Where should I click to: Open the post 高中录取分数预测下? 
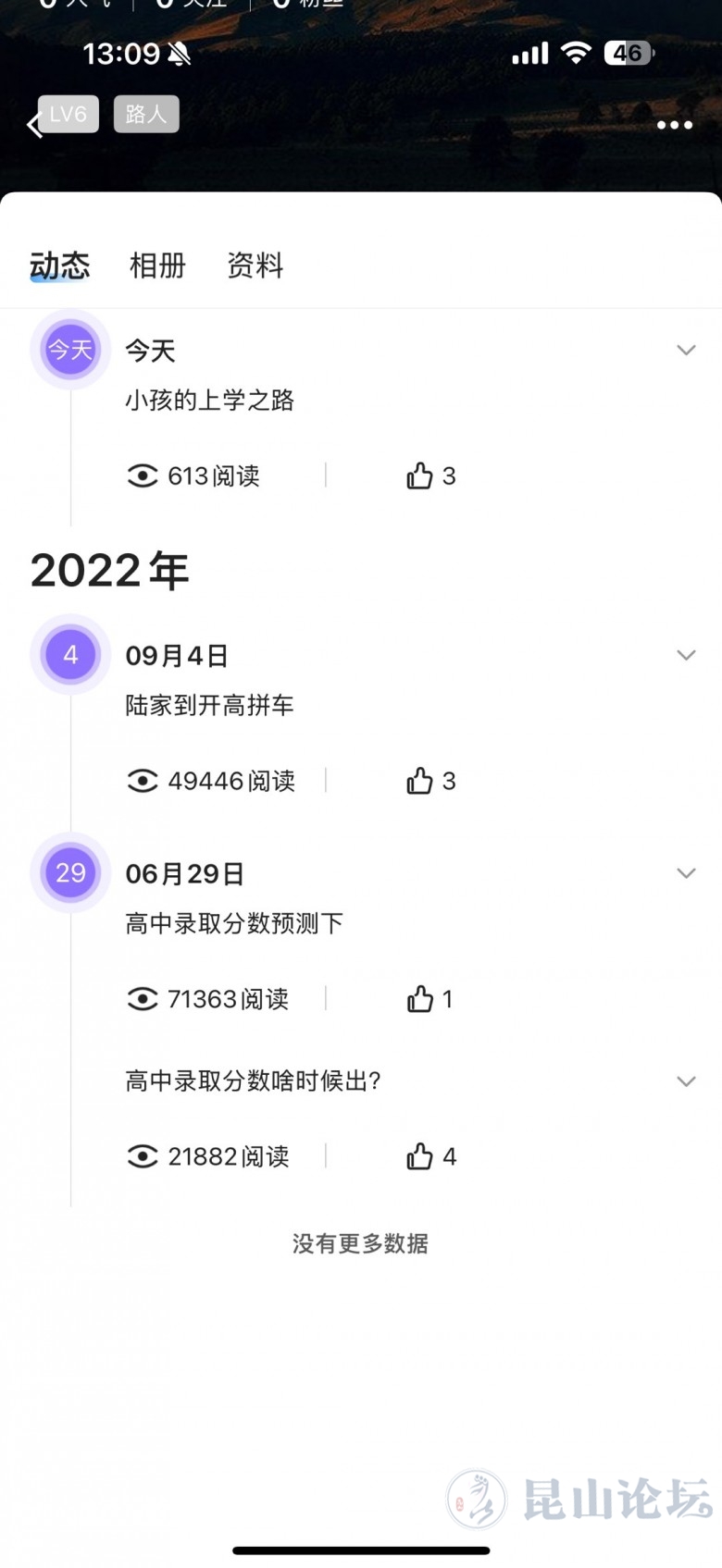pos(234,923)
